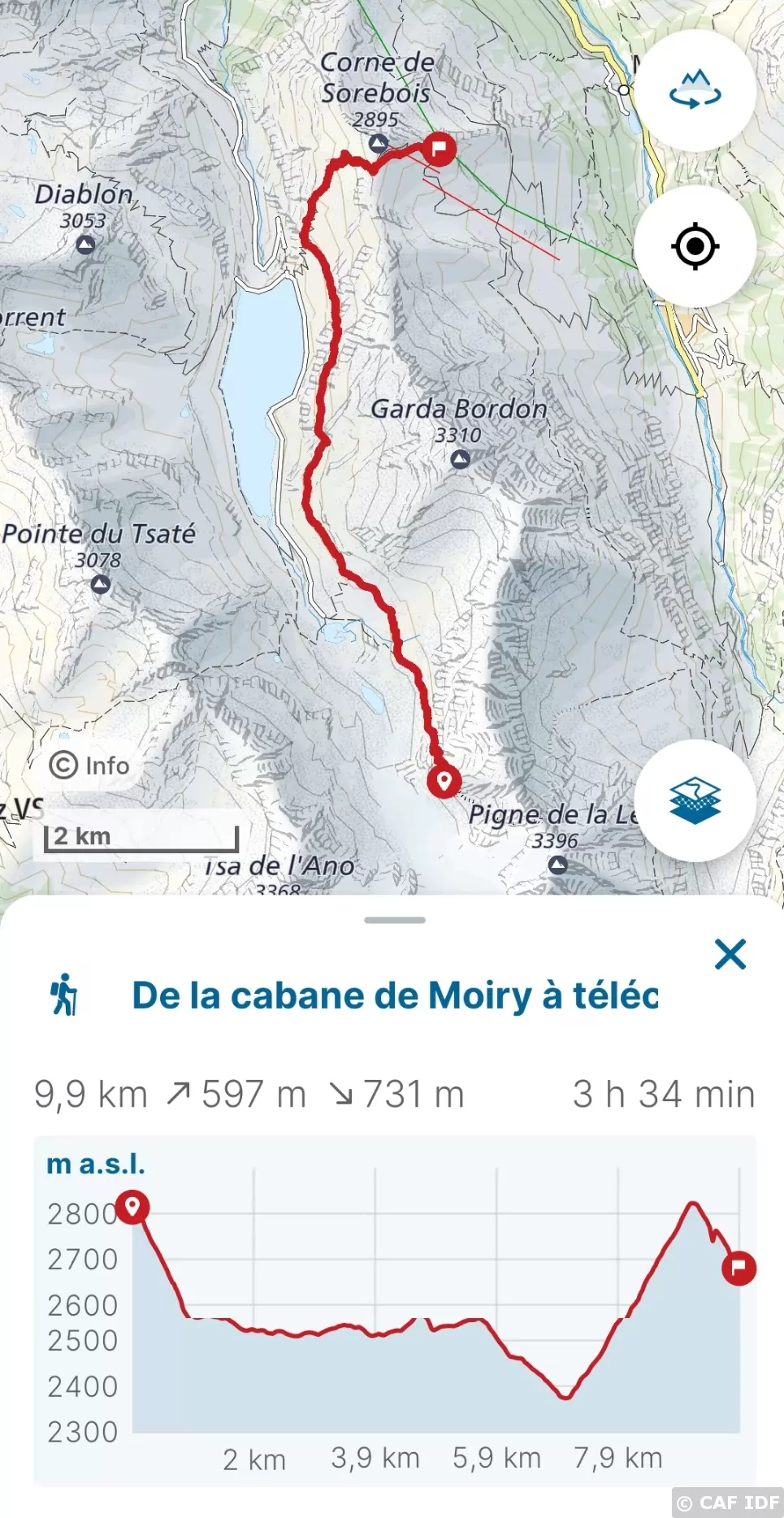Open the copyright Info link

click(89, 766)
